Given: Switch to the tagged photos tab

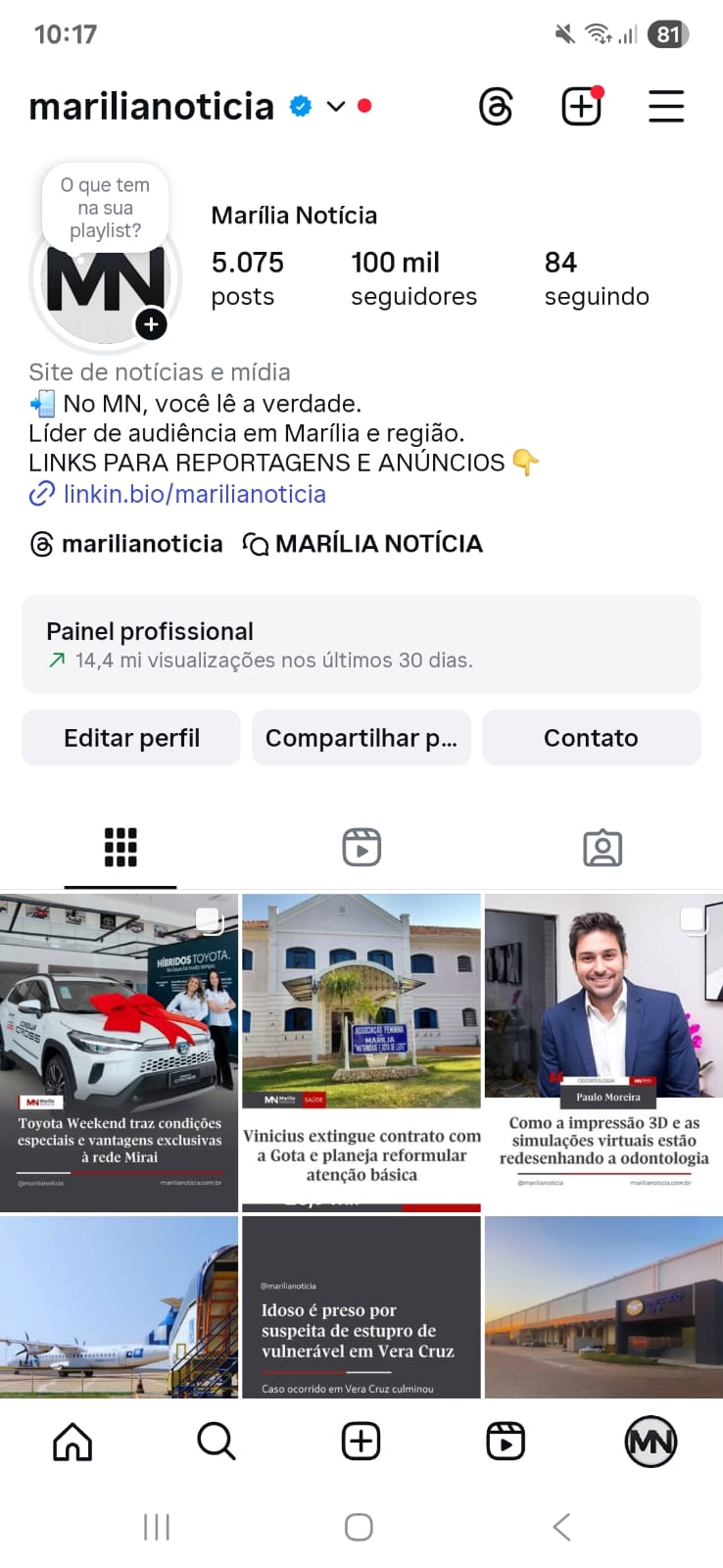Looking at the screenshot, I should (x=602, y=847).
